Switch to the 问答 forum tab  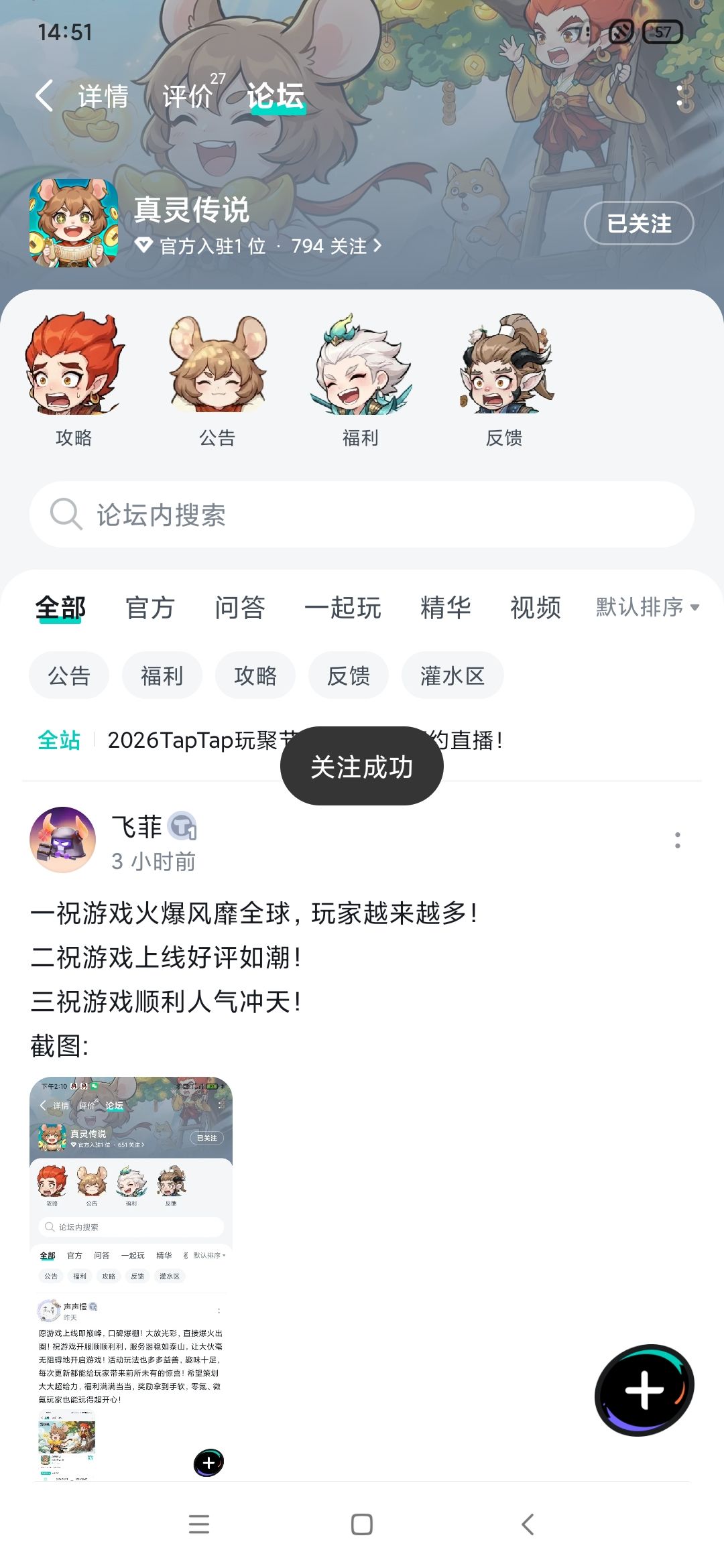coord(240,608)
